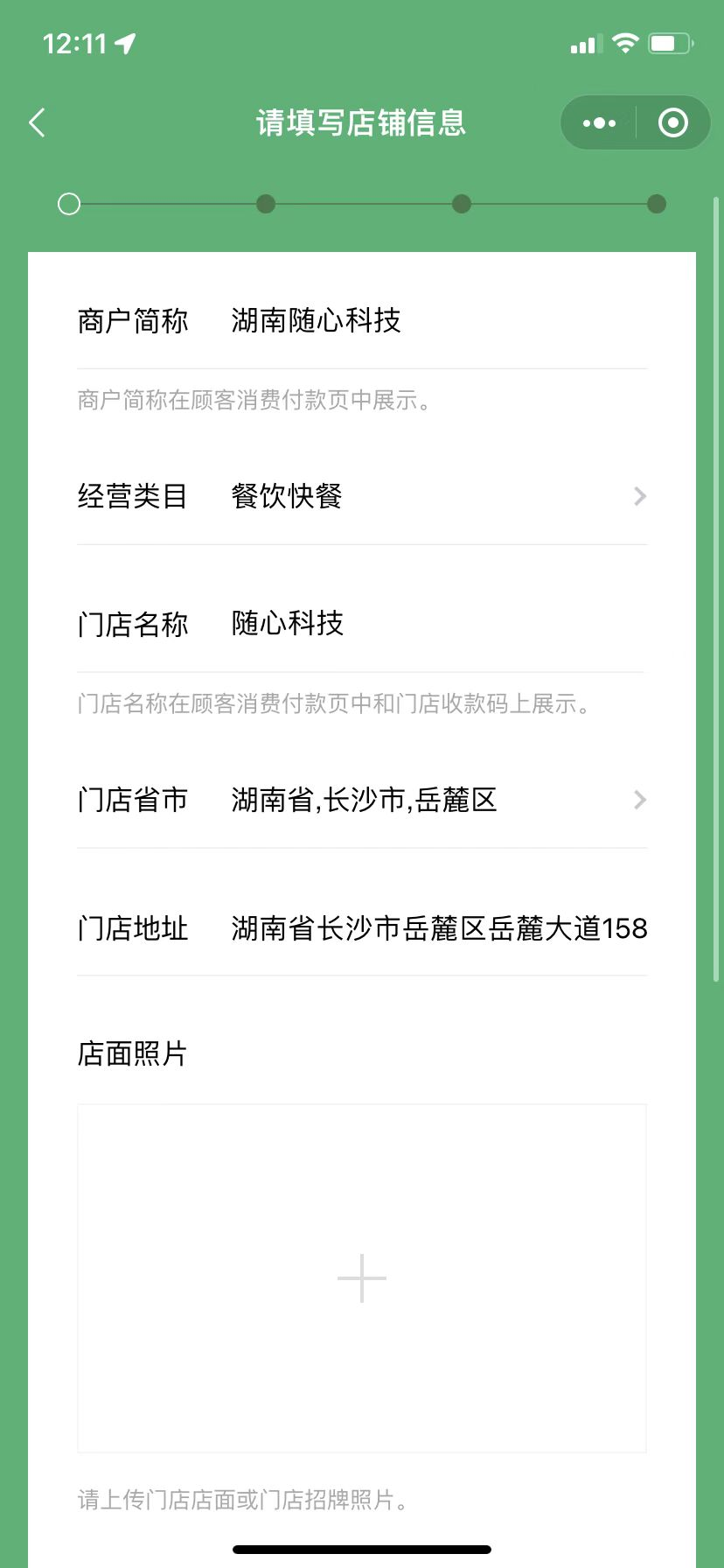Add a 店面照片 storefront photo
This screenshot has height=1568, width=724.
click(362, 1277)
